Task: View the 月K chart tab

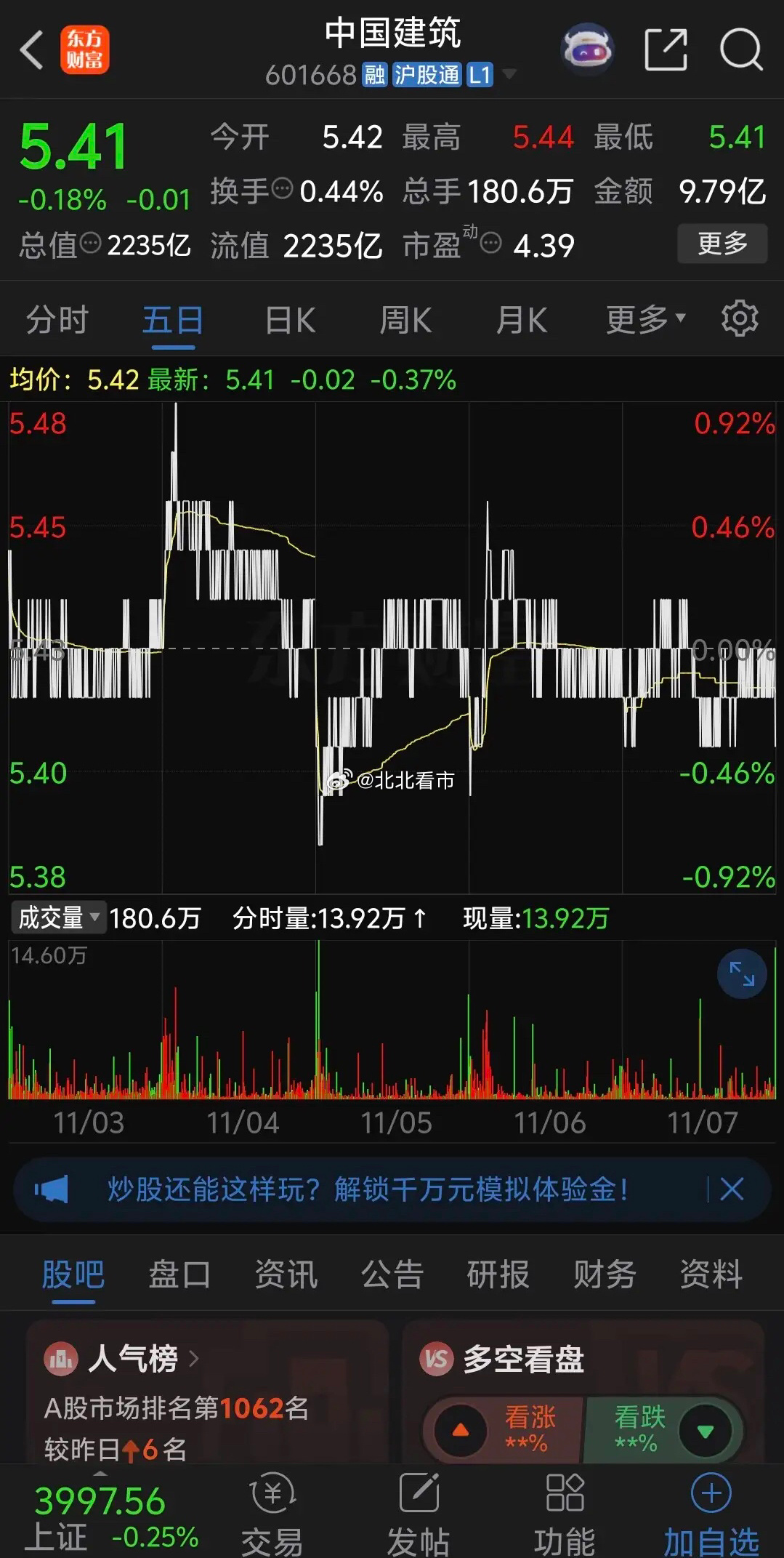Action: [x=521, y=320]
